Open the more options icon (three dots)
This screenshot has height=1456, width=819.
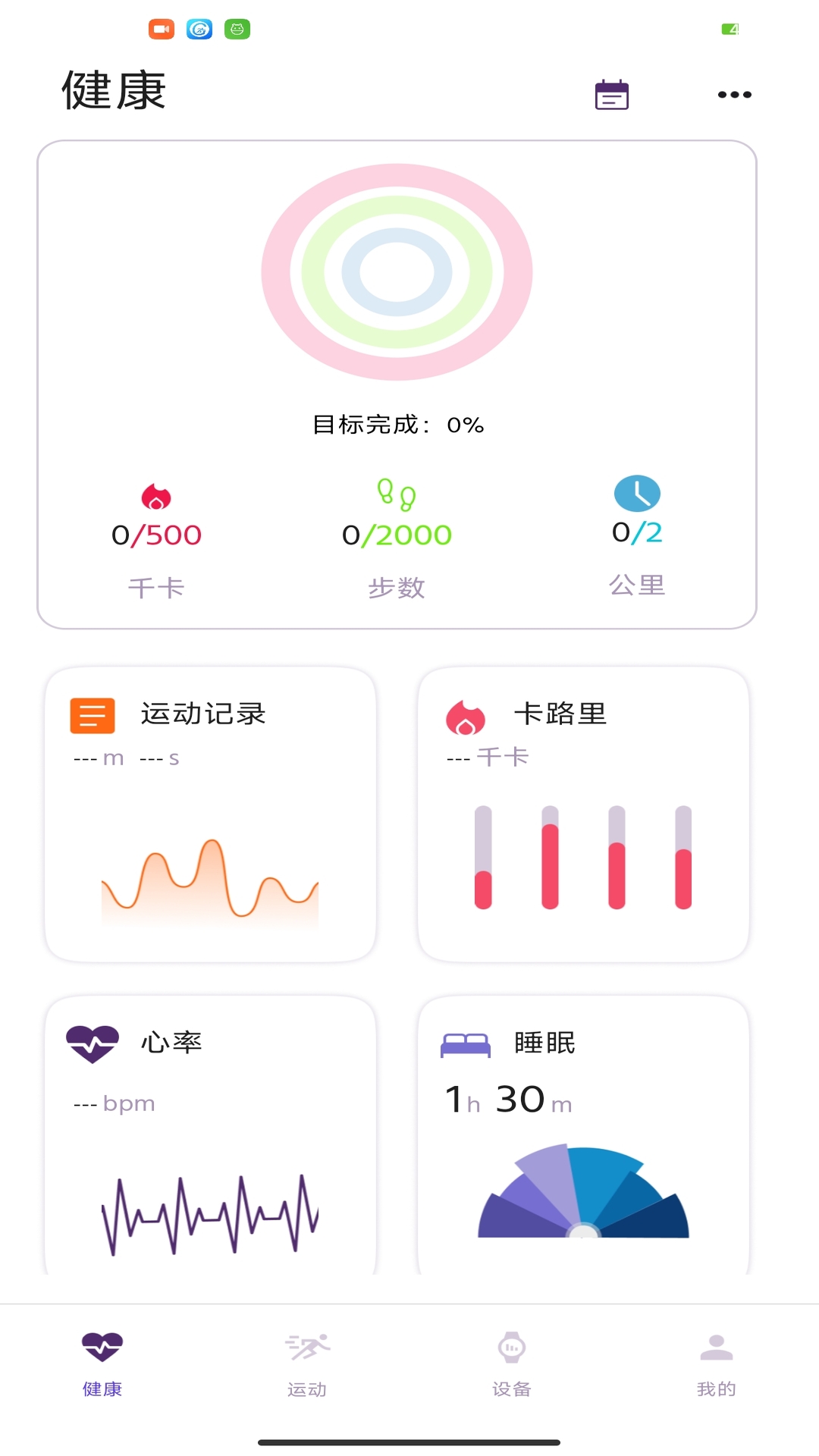(x=733, y=93)
